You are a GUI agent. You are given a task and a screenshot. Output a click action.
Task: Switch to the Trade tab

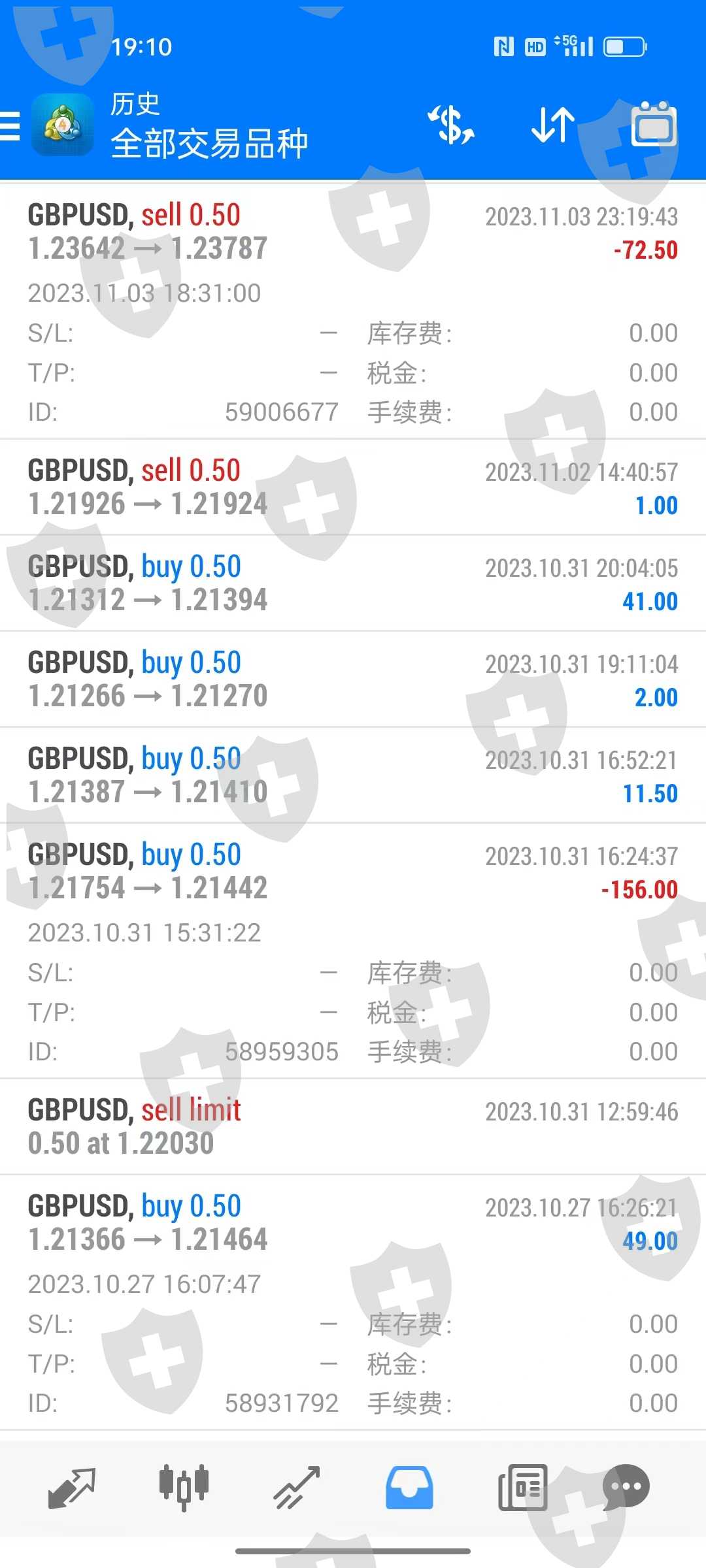(x=297, y=1488)
